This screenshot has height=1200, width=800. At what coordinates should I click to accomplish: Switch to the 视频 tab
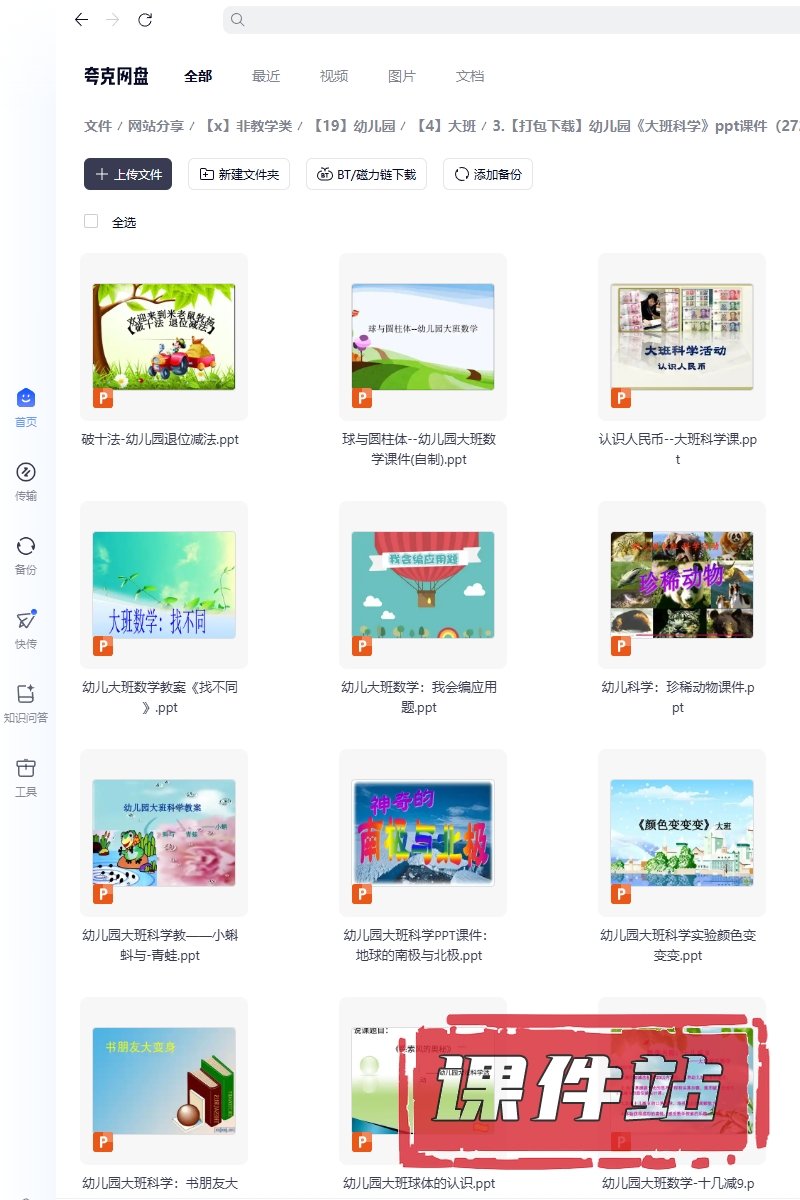[334, 76]
